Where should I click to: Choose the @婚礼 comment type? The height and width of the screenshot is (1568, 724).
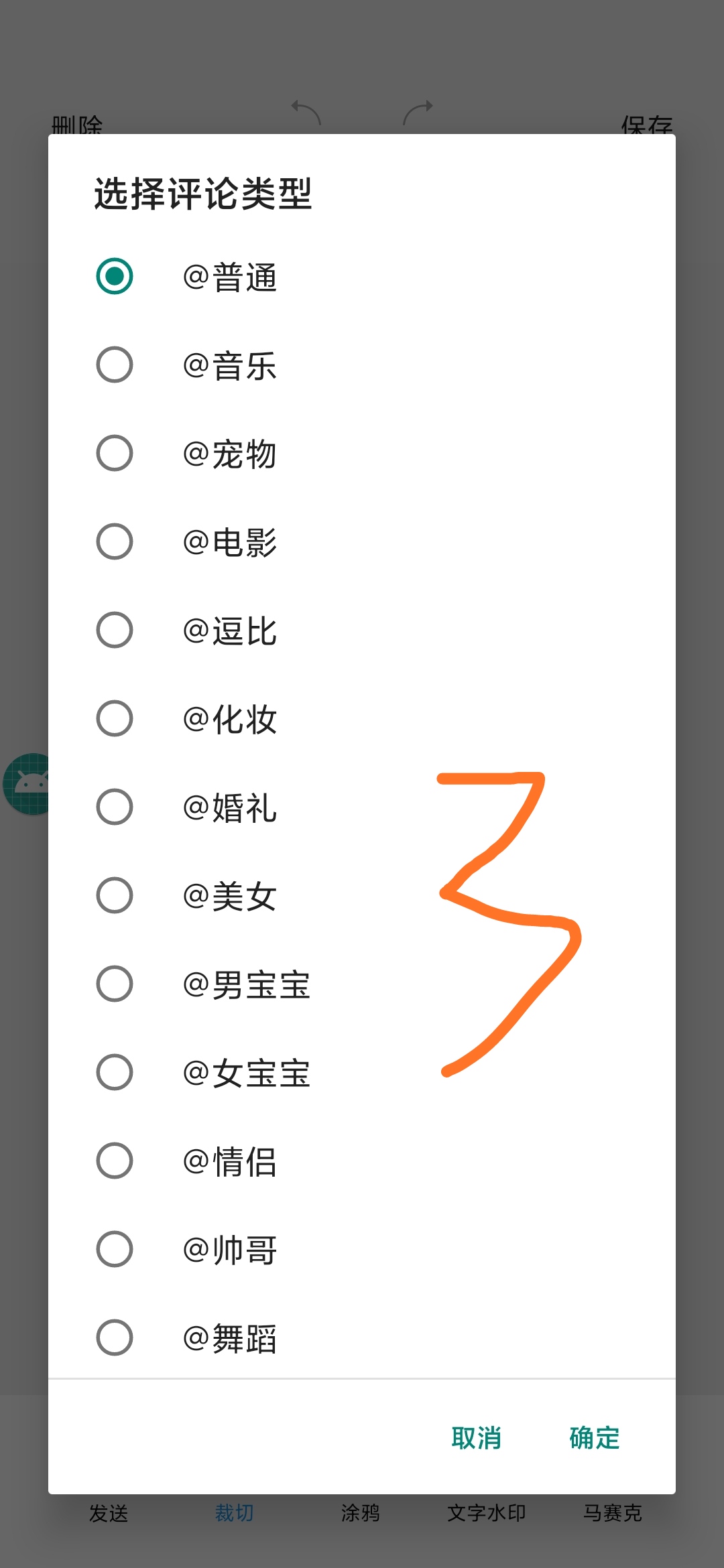coord(115,807)
